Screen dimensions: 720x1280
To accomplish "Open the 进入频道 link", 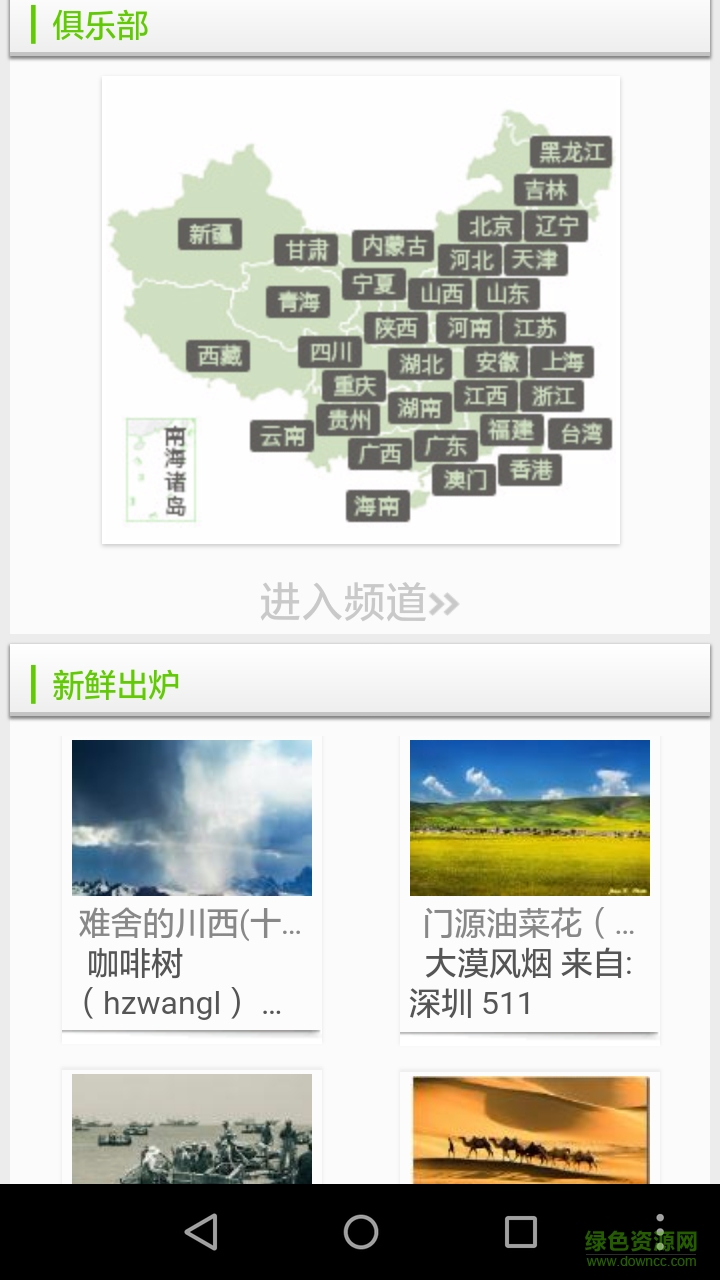I will pos(348,602).
